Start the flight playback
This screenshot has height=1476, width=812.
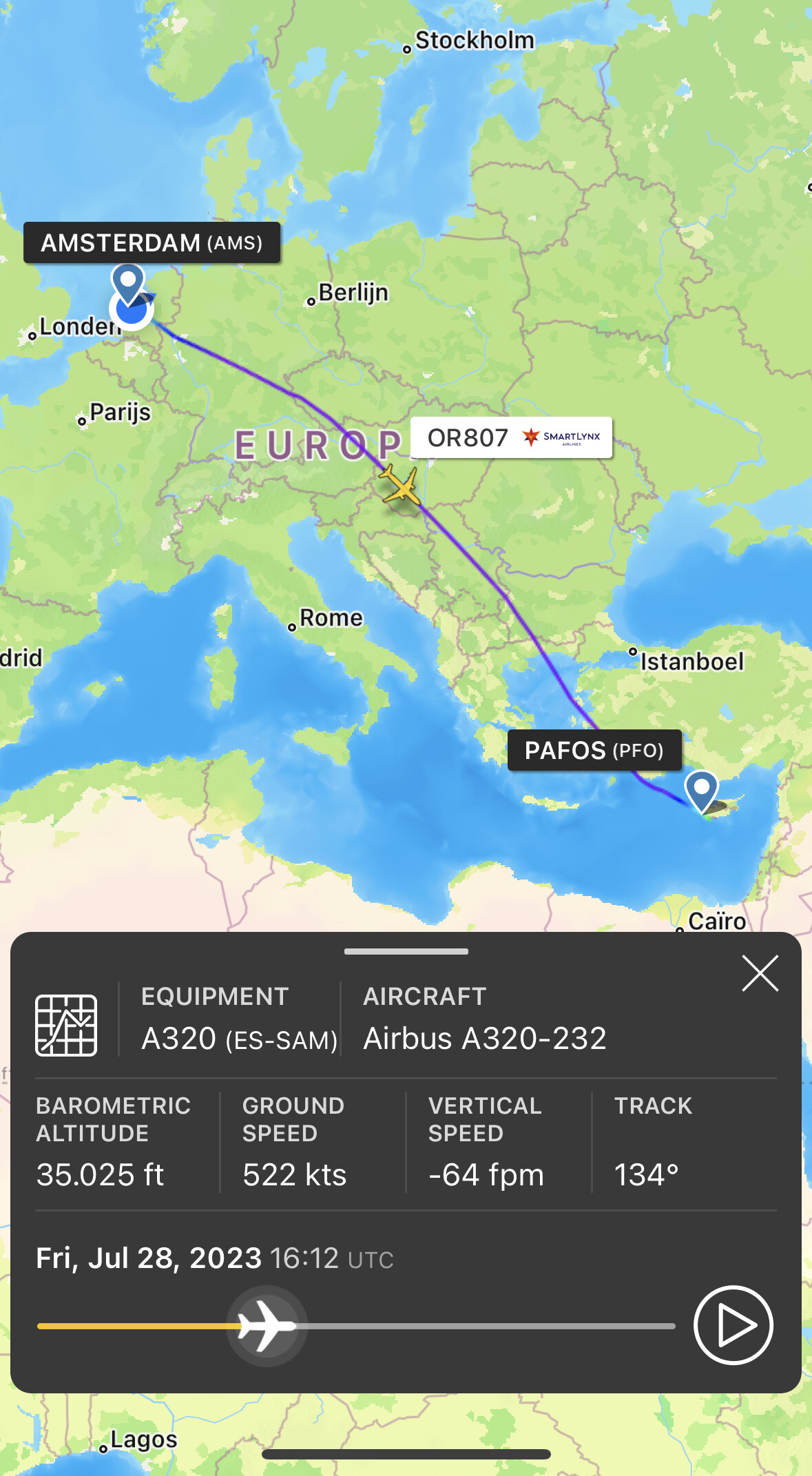point(733,1324)
